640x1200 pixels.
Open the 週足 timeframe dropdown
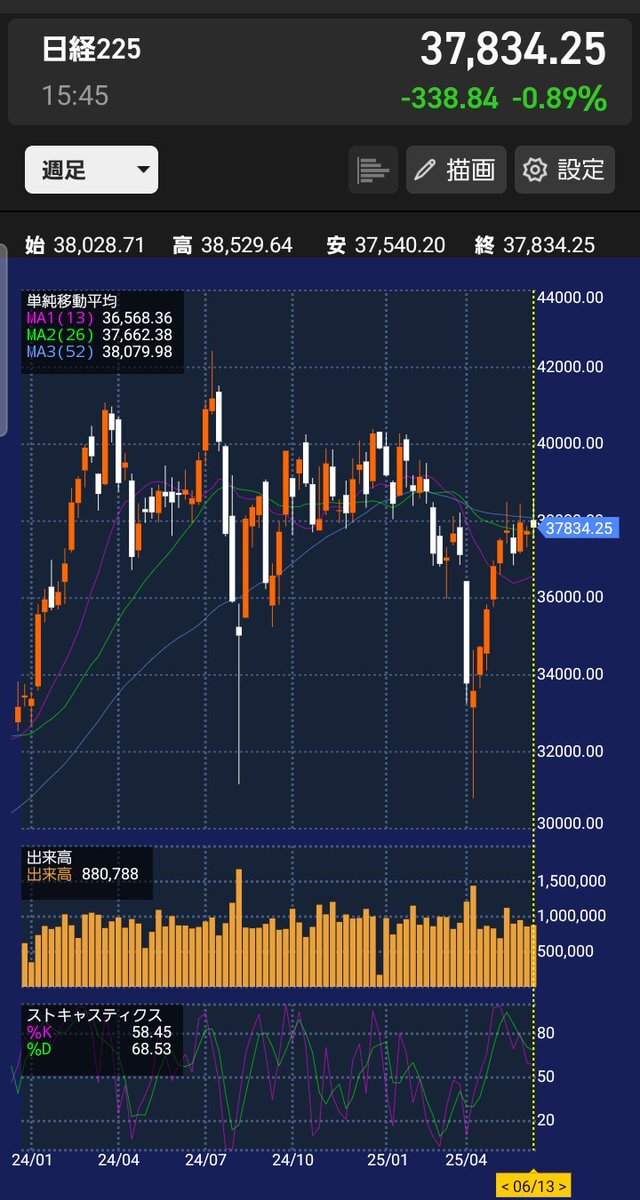coord(91,169)
